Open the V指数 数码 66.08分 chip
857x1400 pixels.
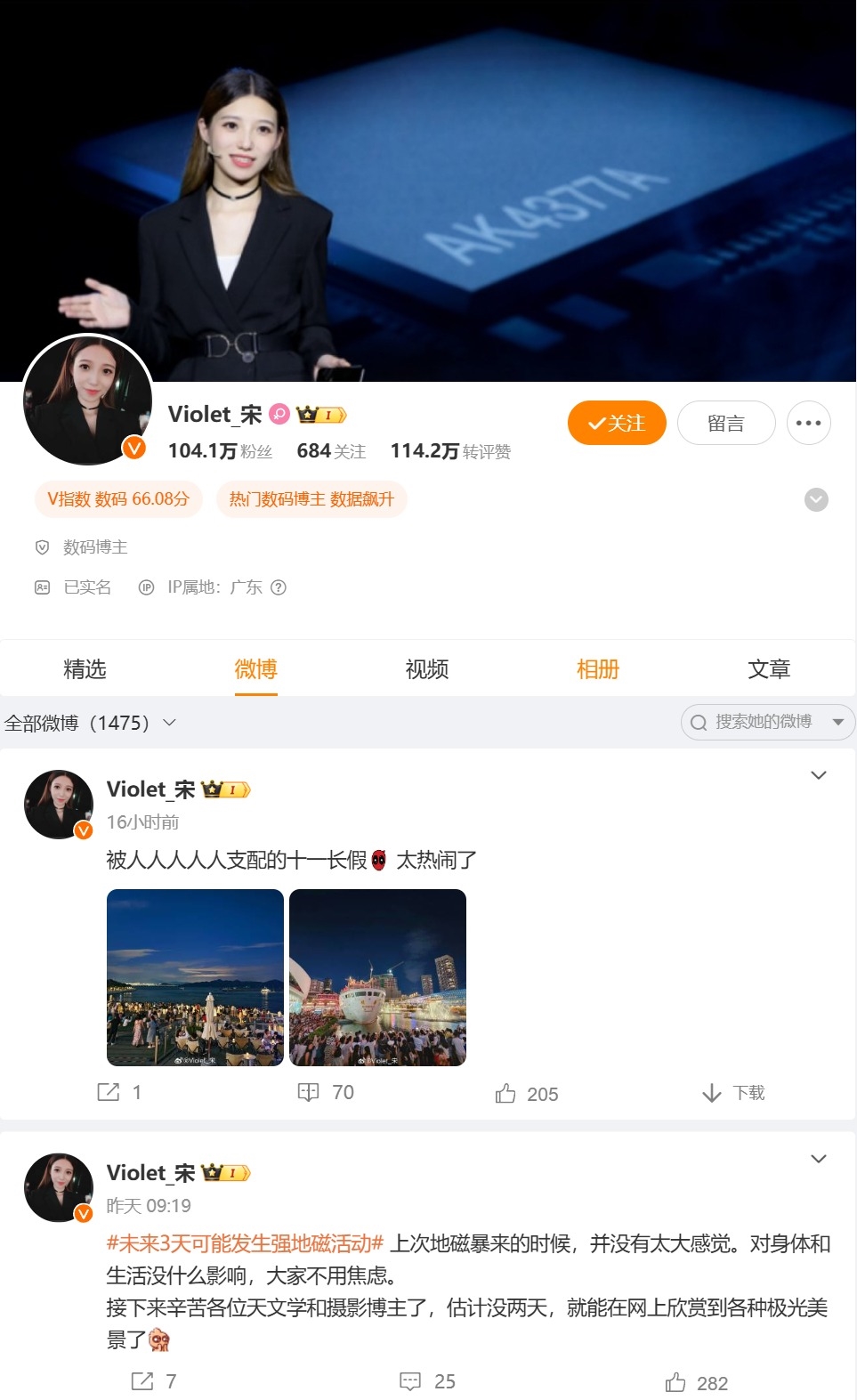tap(118, 499)
